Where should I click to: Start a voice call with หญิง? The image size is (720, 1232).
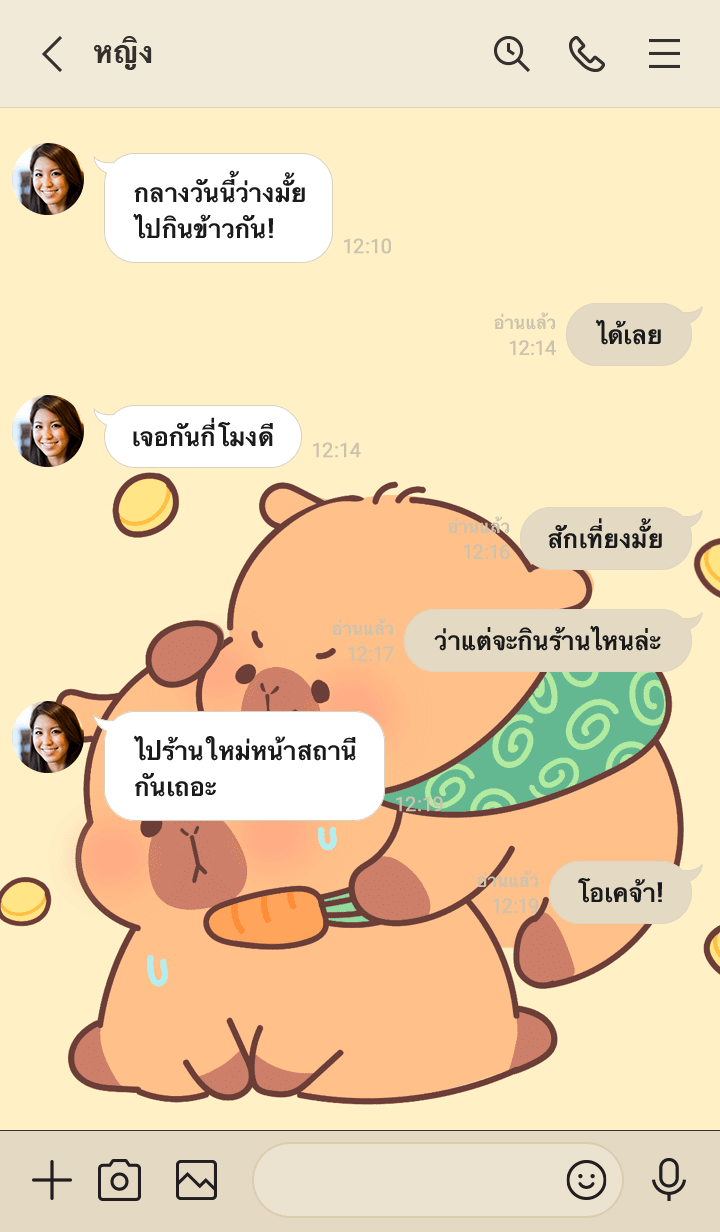click(x=587, y=54)
